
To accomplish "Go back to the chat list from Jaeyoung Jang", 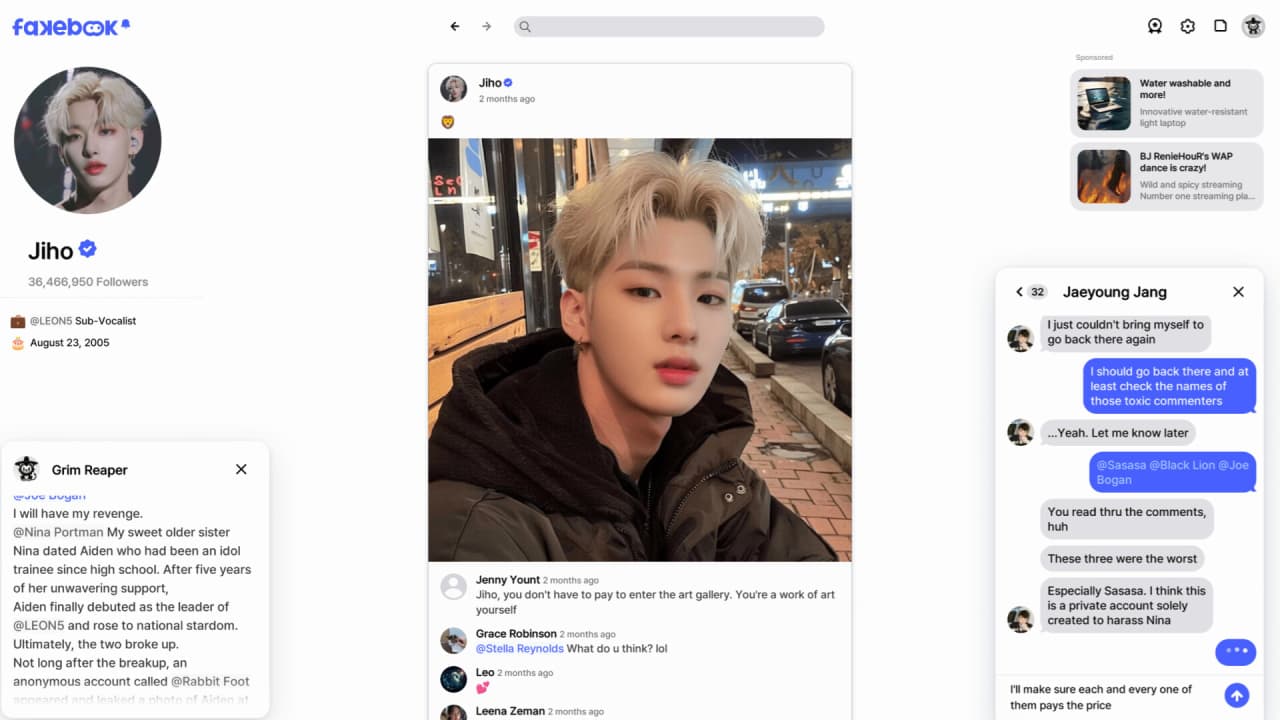I will point(1019,292).
